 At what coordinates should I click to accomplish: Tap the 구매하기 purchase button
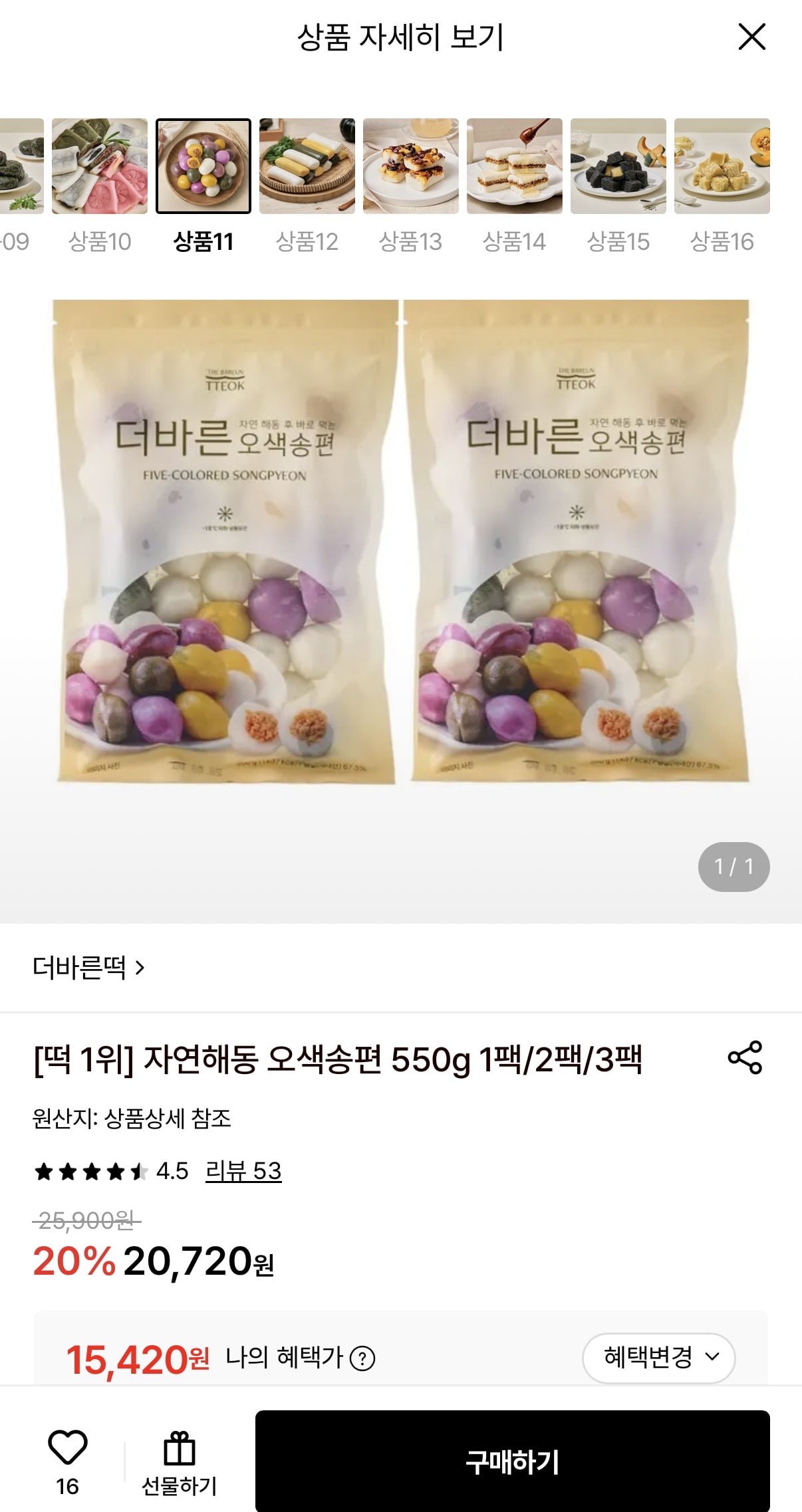[x=513, y=1461]
